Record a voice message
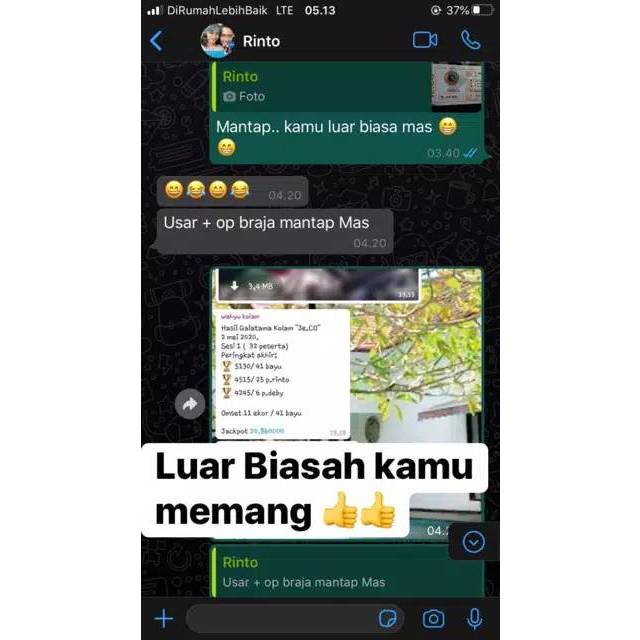Viewport: 640px width, 640px height. [x=474, y=619]
